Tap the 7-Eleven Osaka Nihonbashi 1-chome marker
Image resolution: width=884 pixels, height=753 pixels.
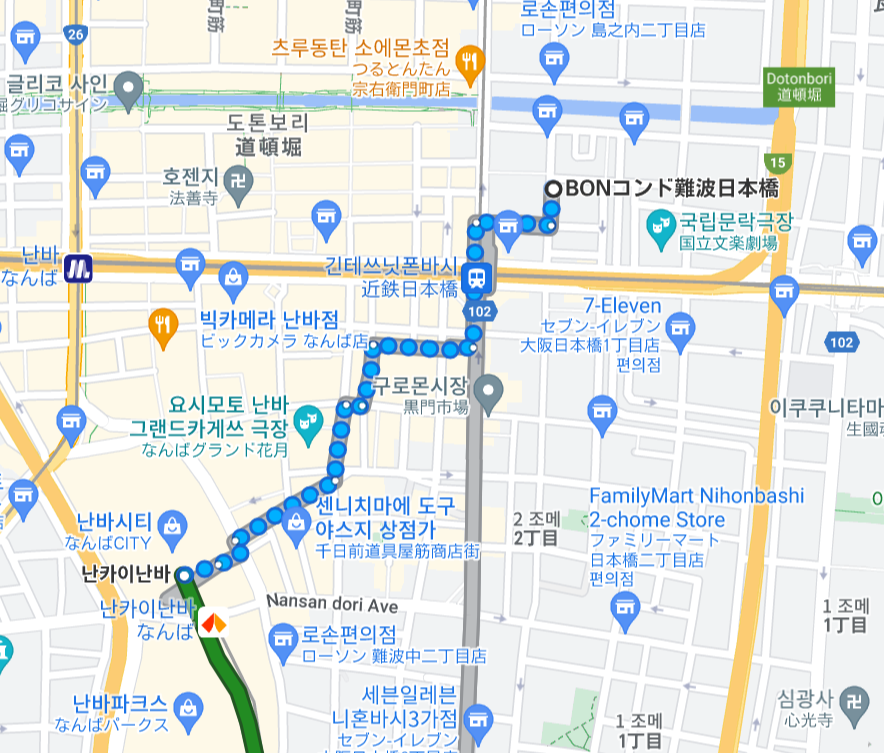(x=680, y=326)
